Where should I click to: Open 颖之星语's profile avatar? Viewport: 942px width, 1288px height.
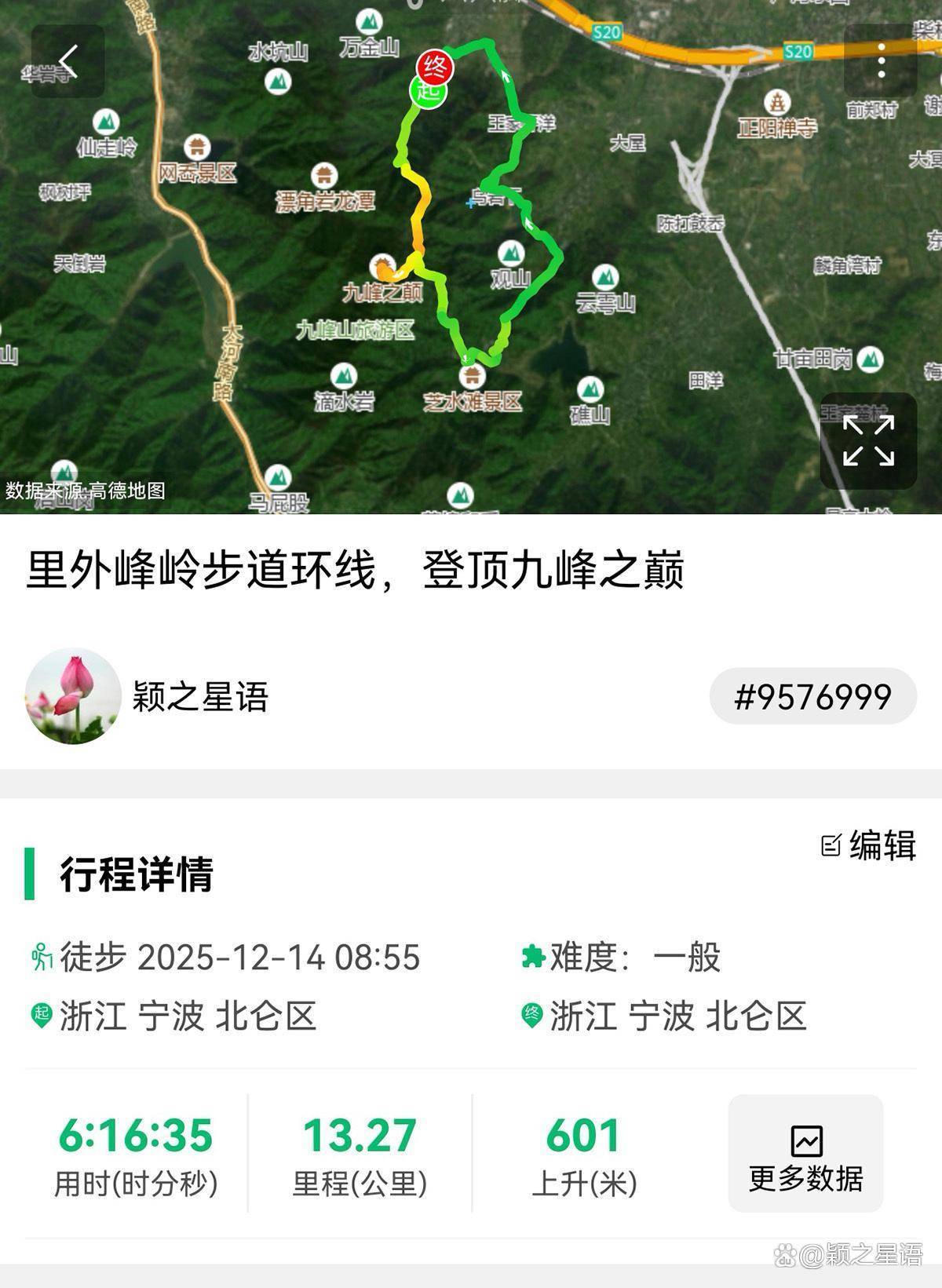coord(73,696)
